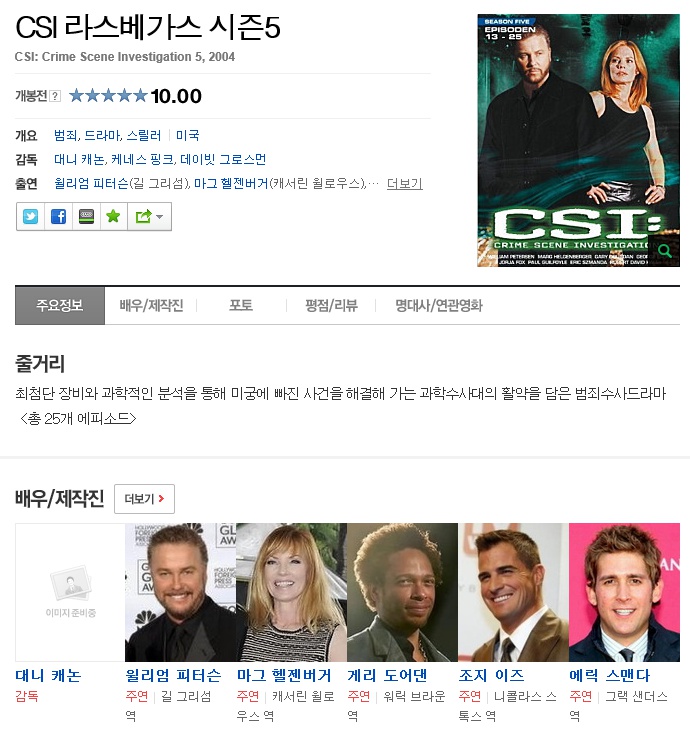Screen dimensions: 690x742
Task: Enlarge the CSI poster with the magnifier
Action: click(x=665, y=251)
